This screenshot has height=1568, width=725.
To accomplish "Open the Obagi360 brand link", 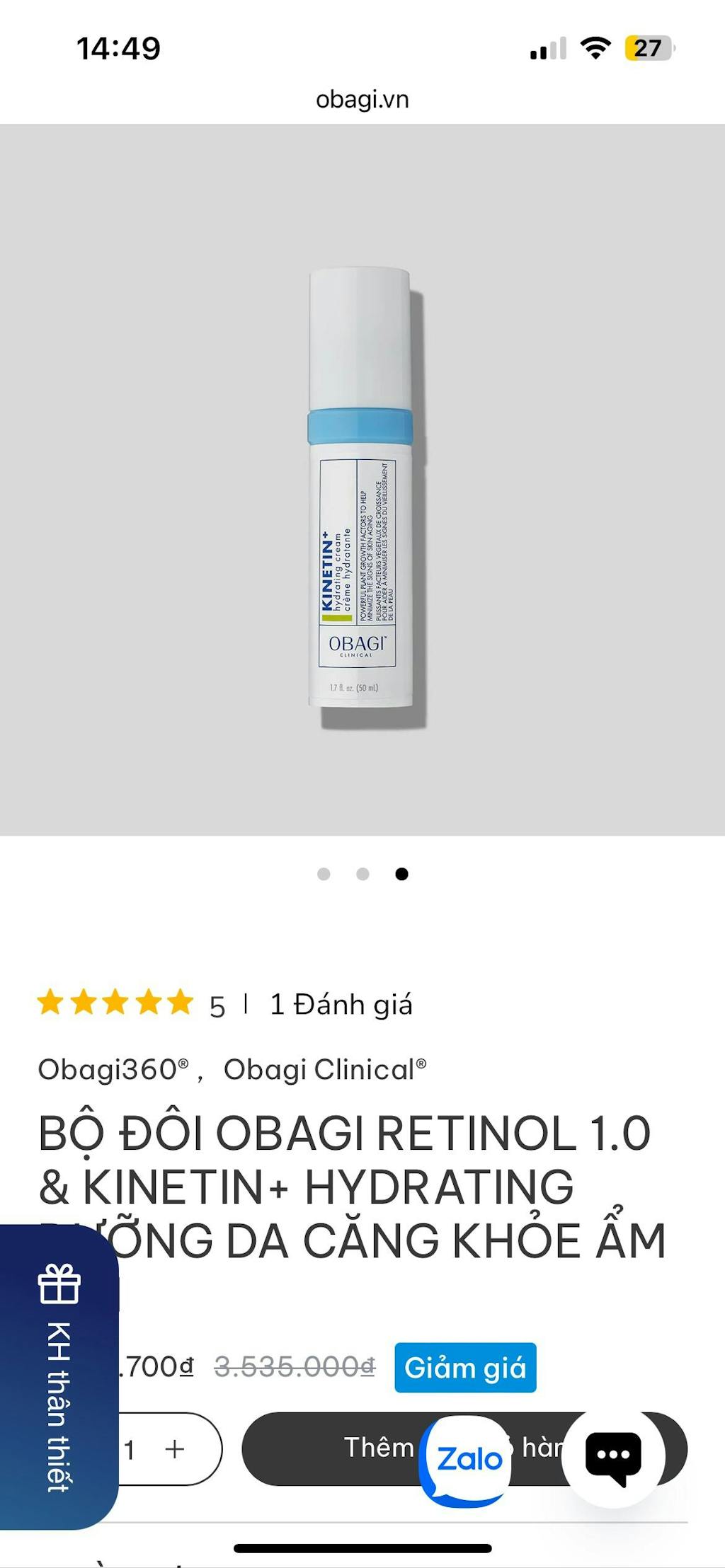I will pyautogui.click(x=113, y=1069).
